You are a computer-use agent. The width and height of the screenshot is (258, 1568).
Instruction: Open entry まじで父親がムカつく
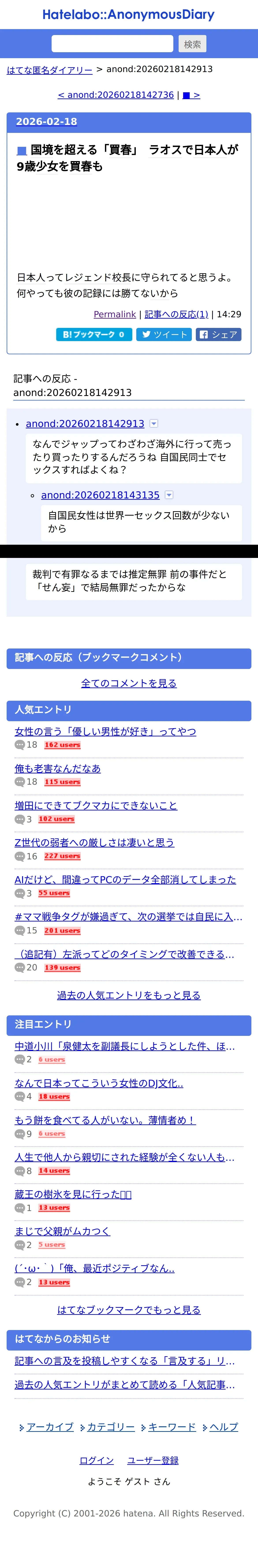pyautogui.click(x=63, y=1231)
